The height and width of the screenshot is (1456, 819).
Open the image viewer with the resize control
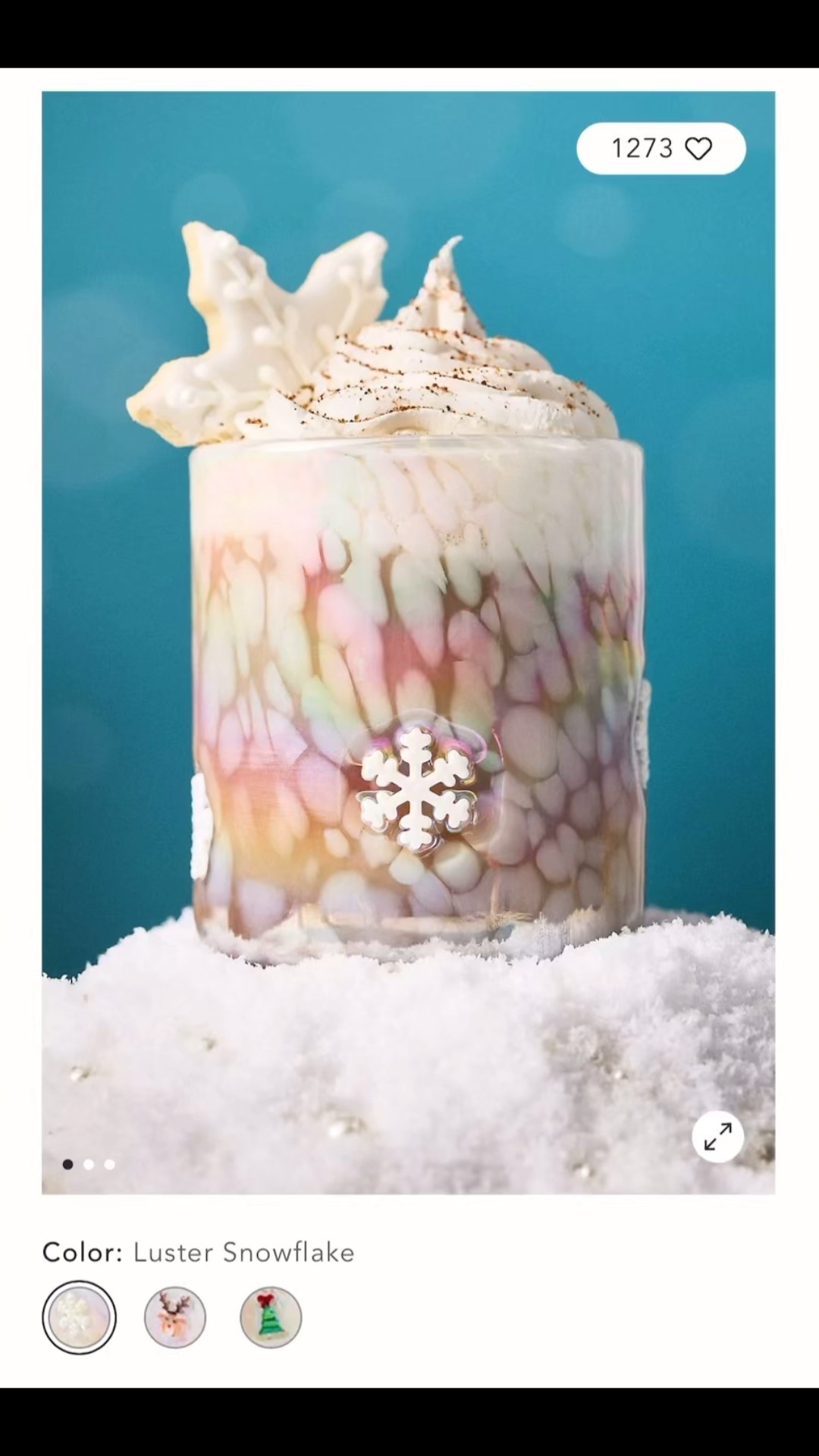pyautogui.click(x=717, y=1136)
